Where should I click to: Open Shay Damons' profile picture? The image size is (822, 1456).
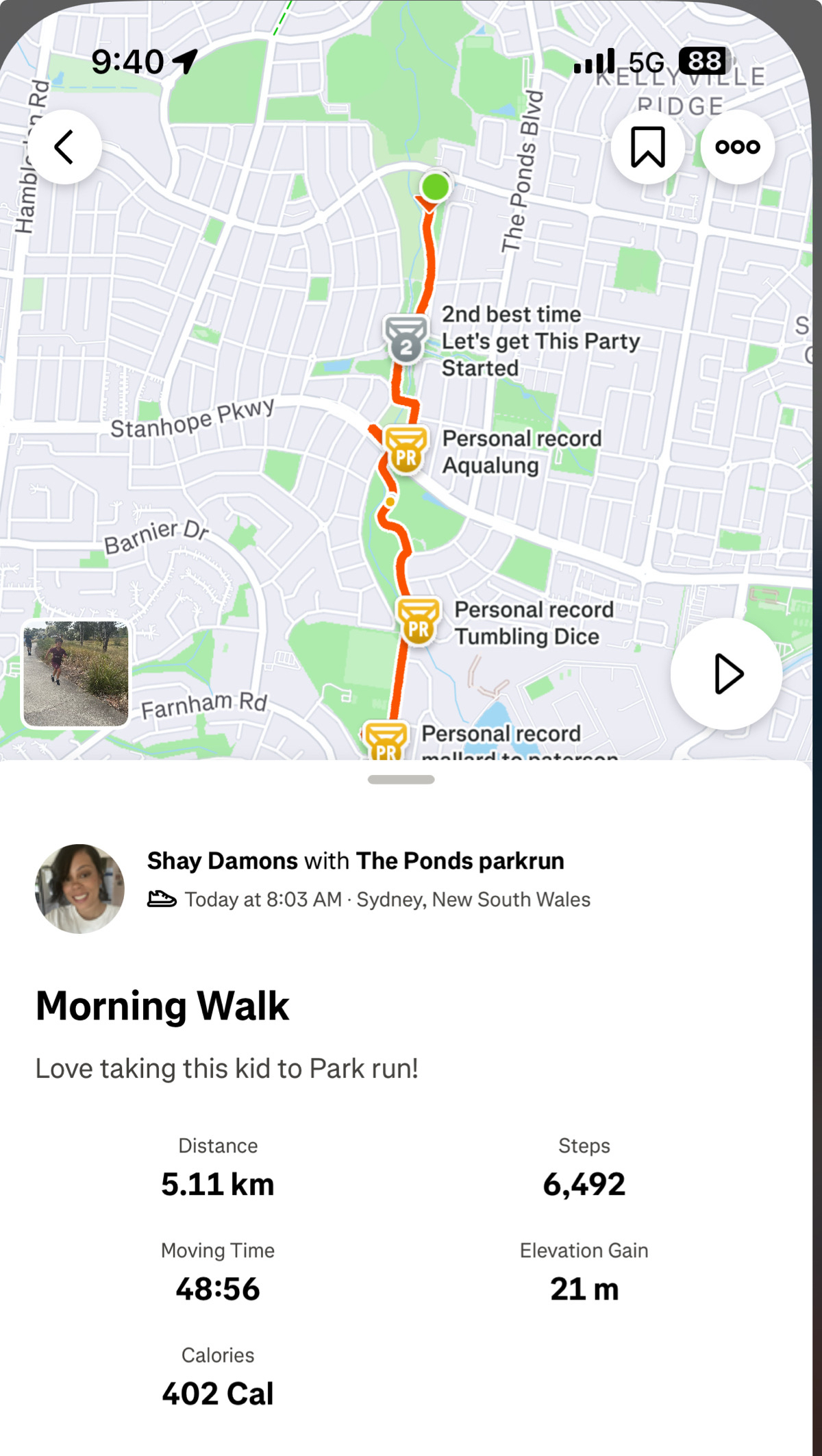(x=80, y=889)
